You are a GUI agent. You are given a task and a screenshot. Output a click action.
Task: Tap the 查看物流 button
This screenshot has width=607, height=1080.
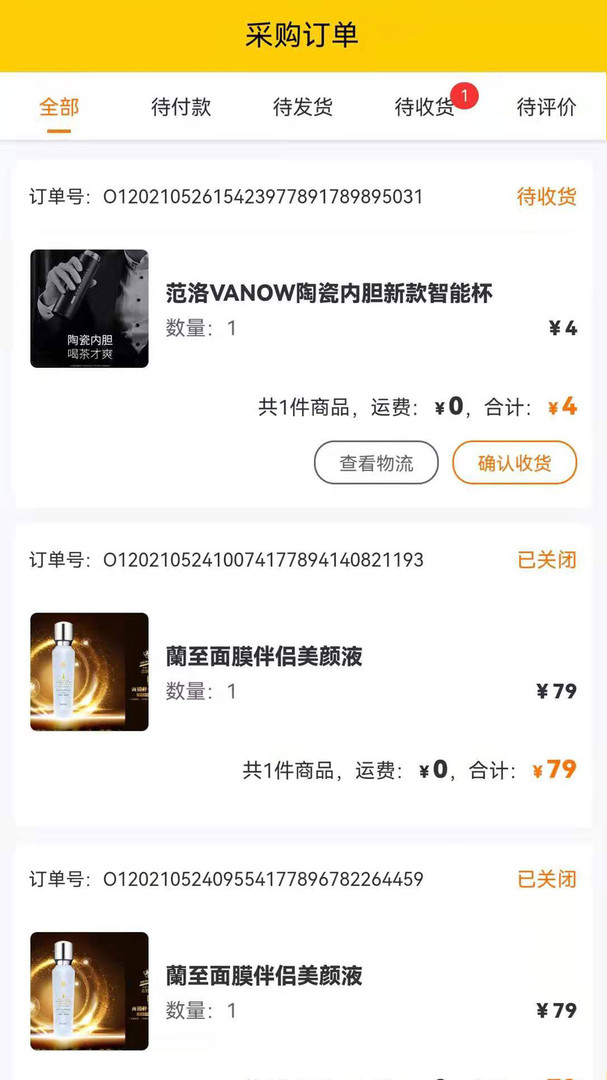376,463
